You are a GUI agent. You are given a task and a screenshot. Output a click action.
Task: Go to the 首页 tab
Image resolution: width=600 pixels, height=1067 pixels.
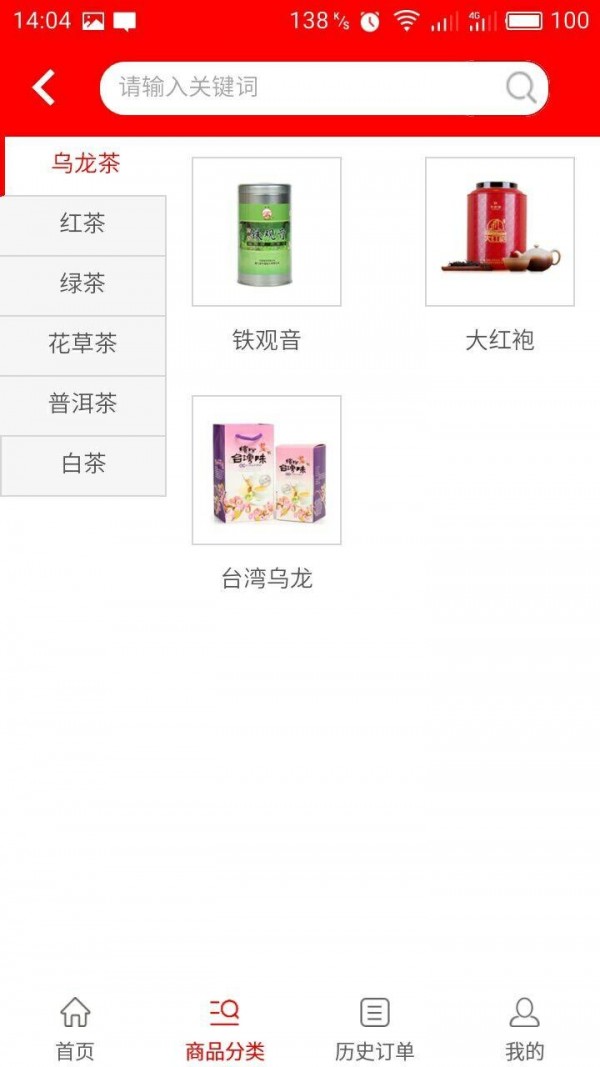[x=75, y=1028]
